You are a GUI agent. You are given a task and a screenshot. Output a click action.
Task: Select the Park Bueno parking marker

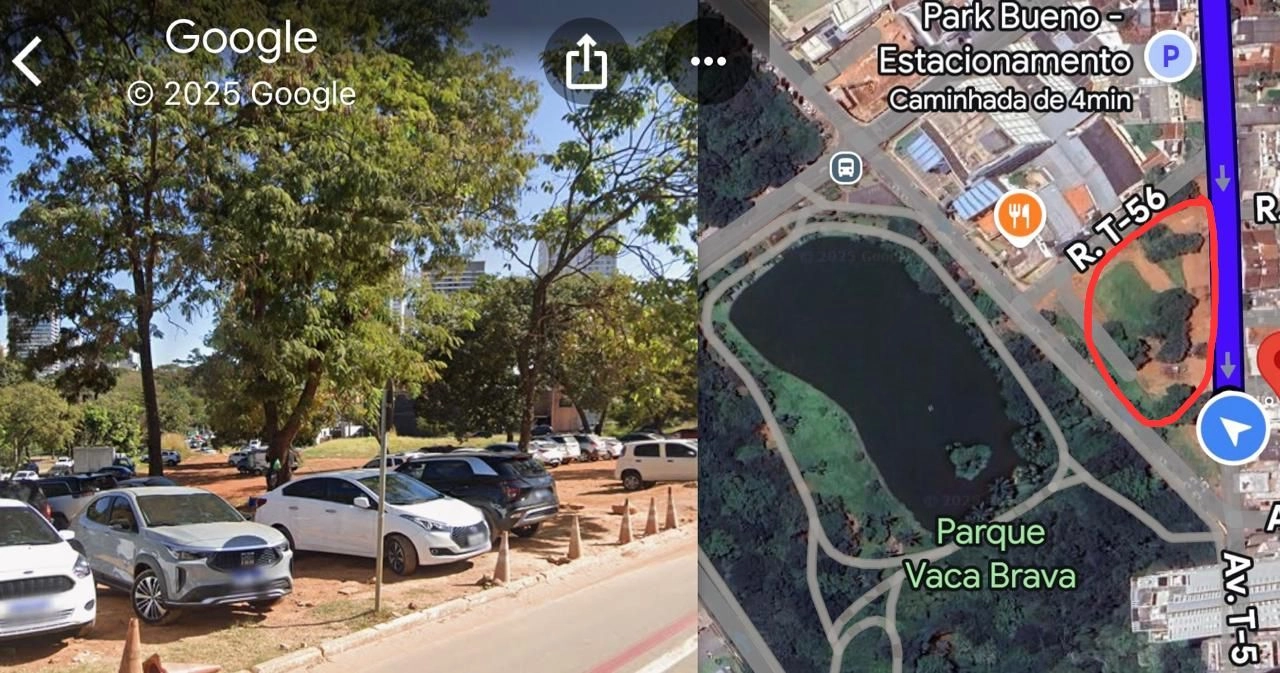click(1170, 56)
